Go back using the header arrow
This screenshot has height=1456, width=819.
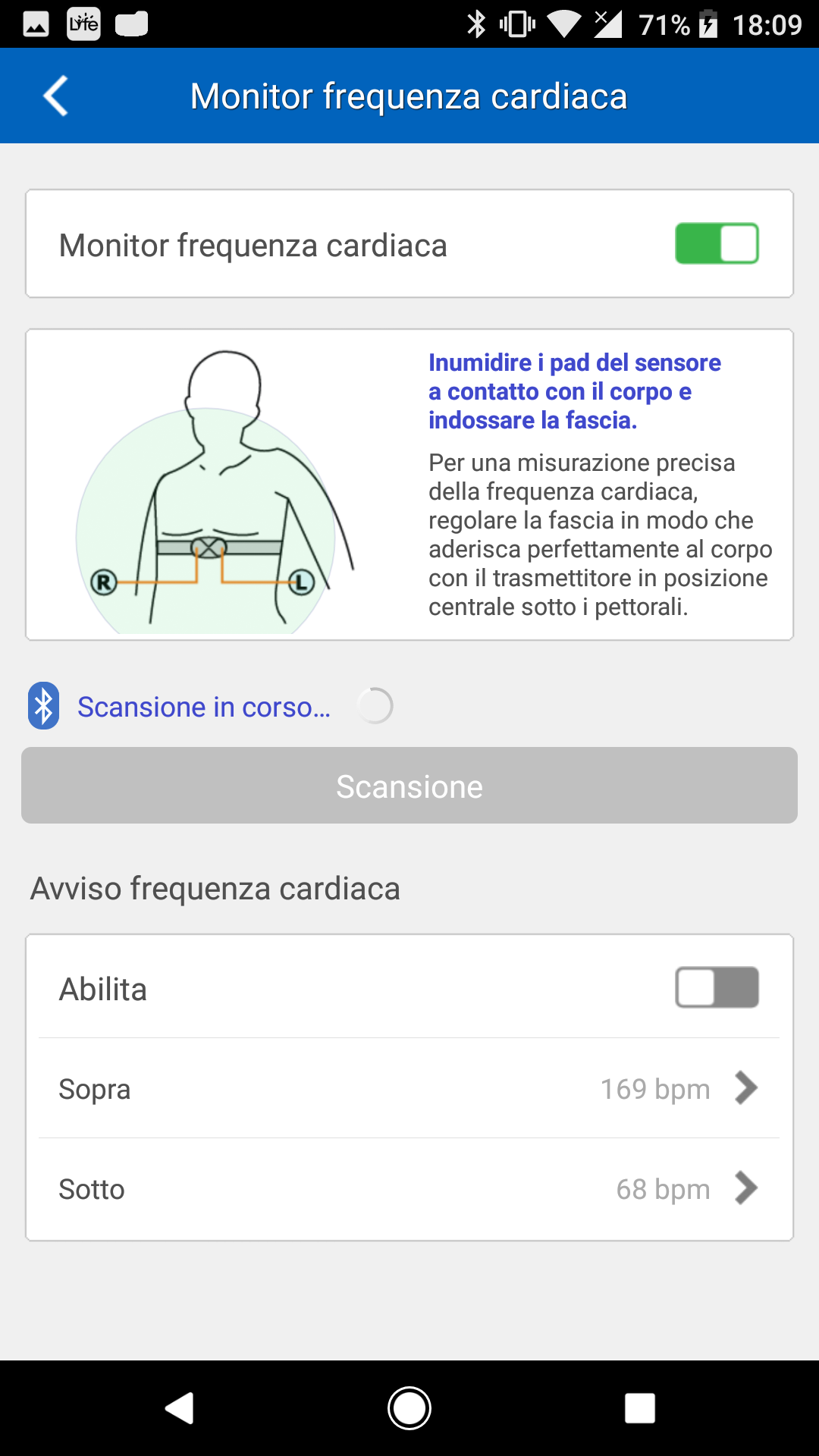55,96
